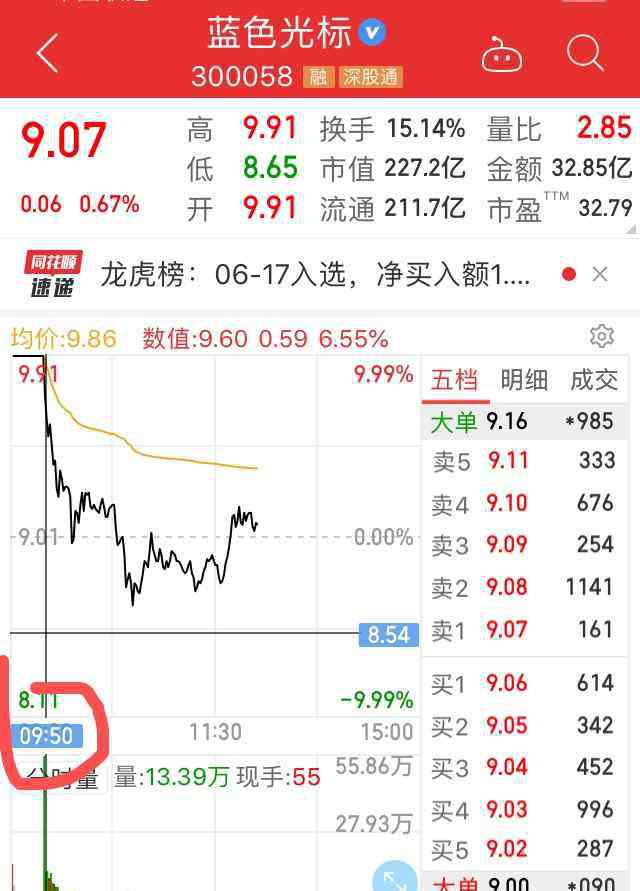Go back to the previous page
Screen dimensions: 640x891
coord(46,52)
